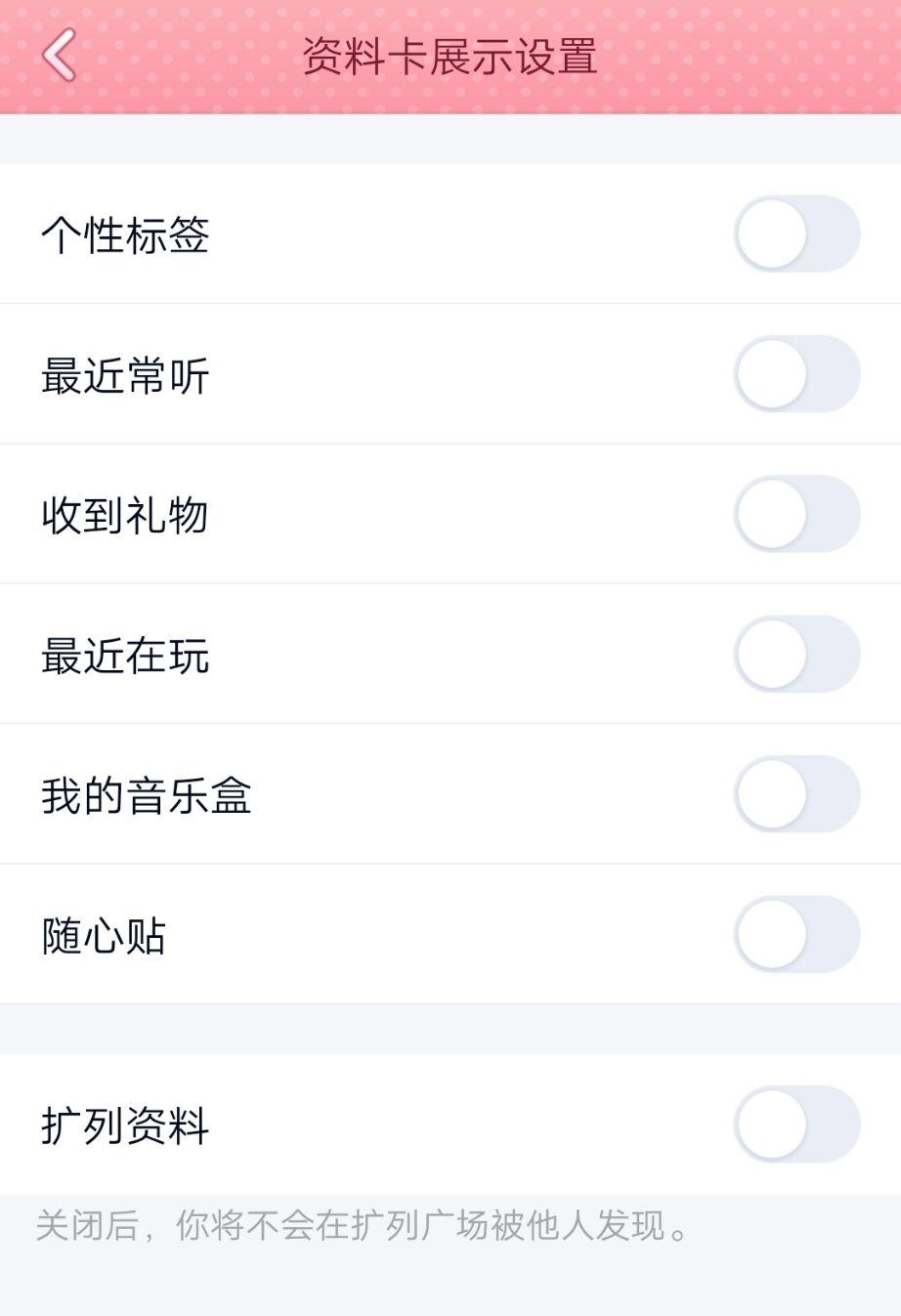Screen dimensions: 901x1316
Task: Toggle the 收到礼物 switch
Action: tap(796, 514)
